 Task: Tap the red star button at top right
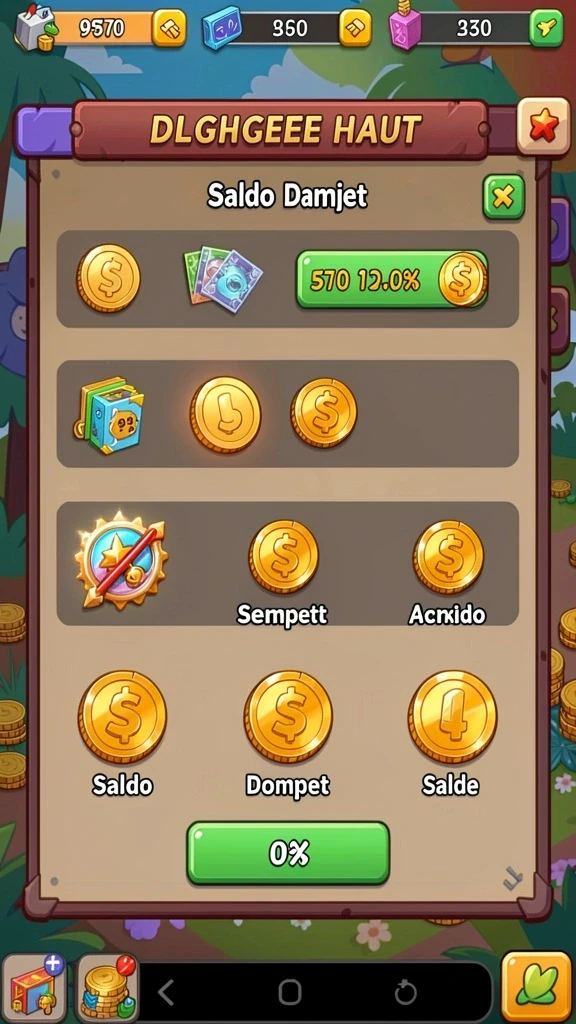pyautogui.click(x=543, y=126)
